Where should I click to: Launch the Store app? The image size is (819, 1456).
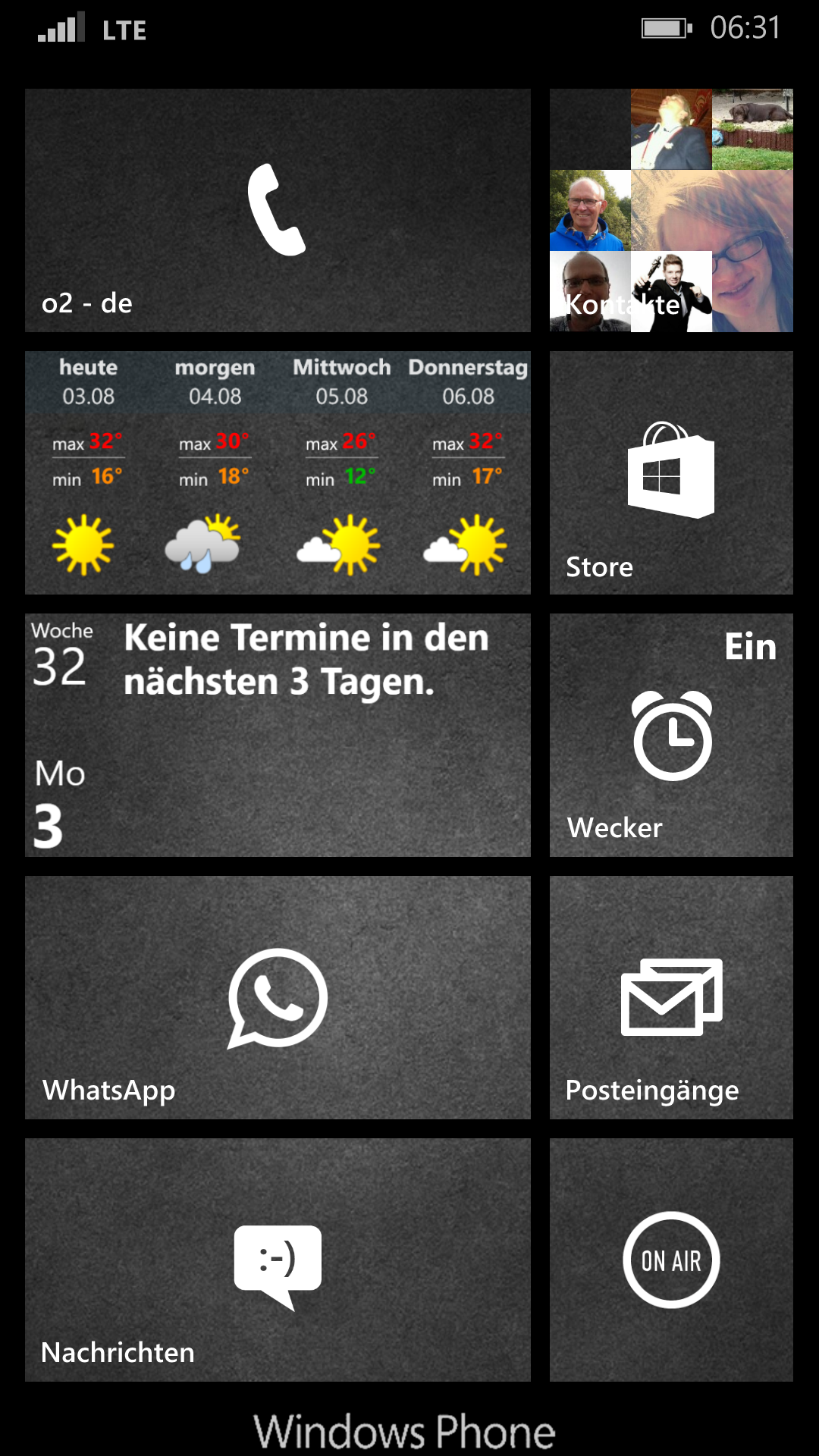[671, 472]
